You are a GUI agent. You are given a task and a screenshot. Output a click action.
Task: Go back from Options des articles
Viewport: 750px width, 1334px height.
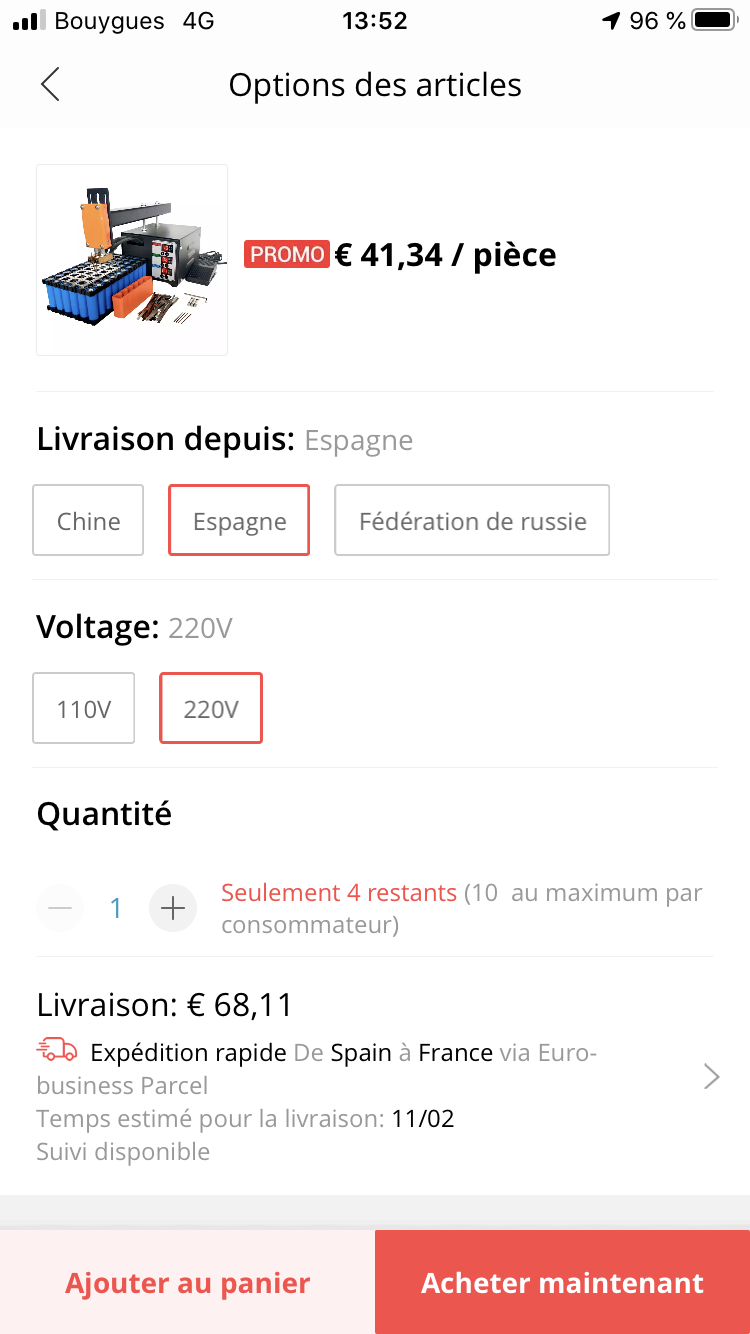point(50,85)
